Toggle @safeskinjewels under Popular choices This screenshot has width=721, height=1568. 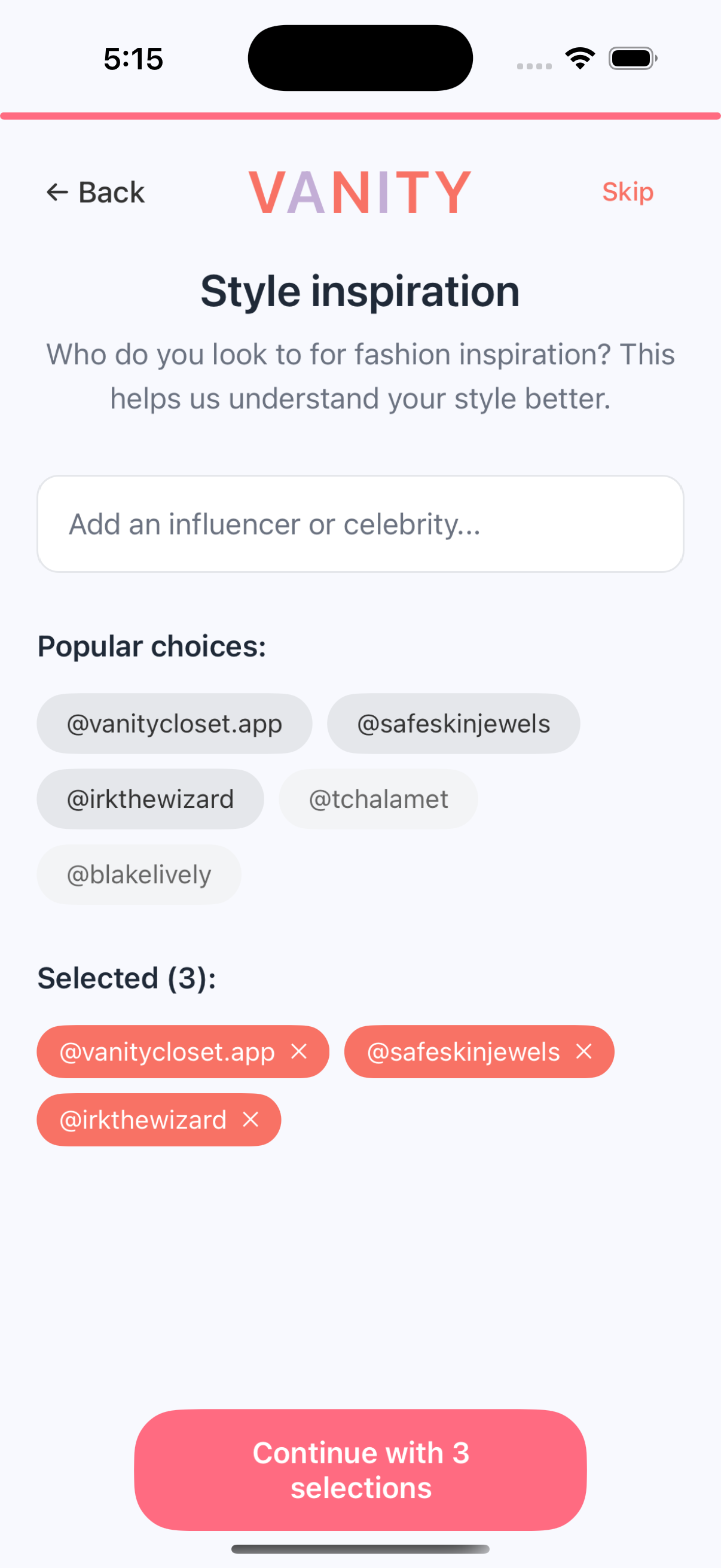[453, 723]
